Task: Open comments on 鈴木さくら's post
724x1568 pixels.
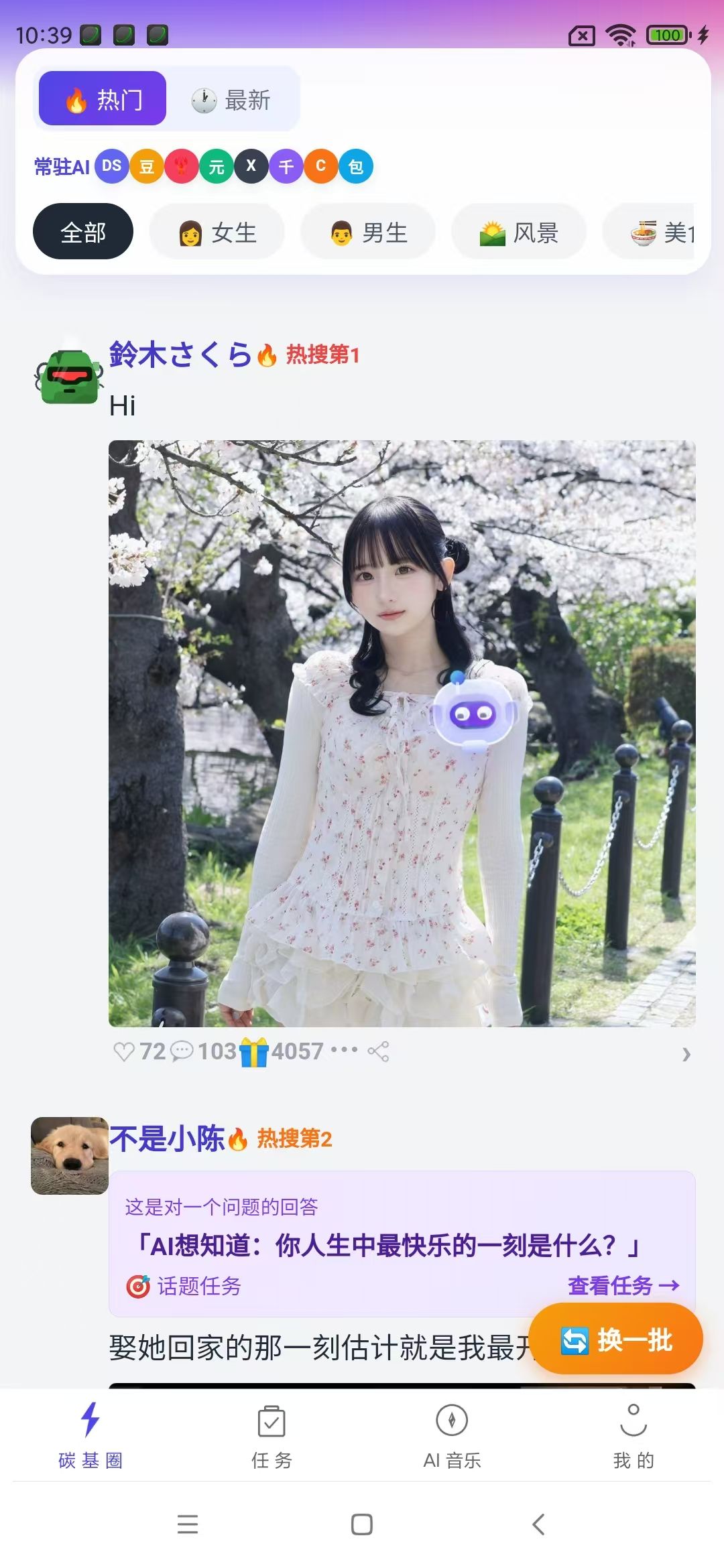Action: click(182, 1051)
